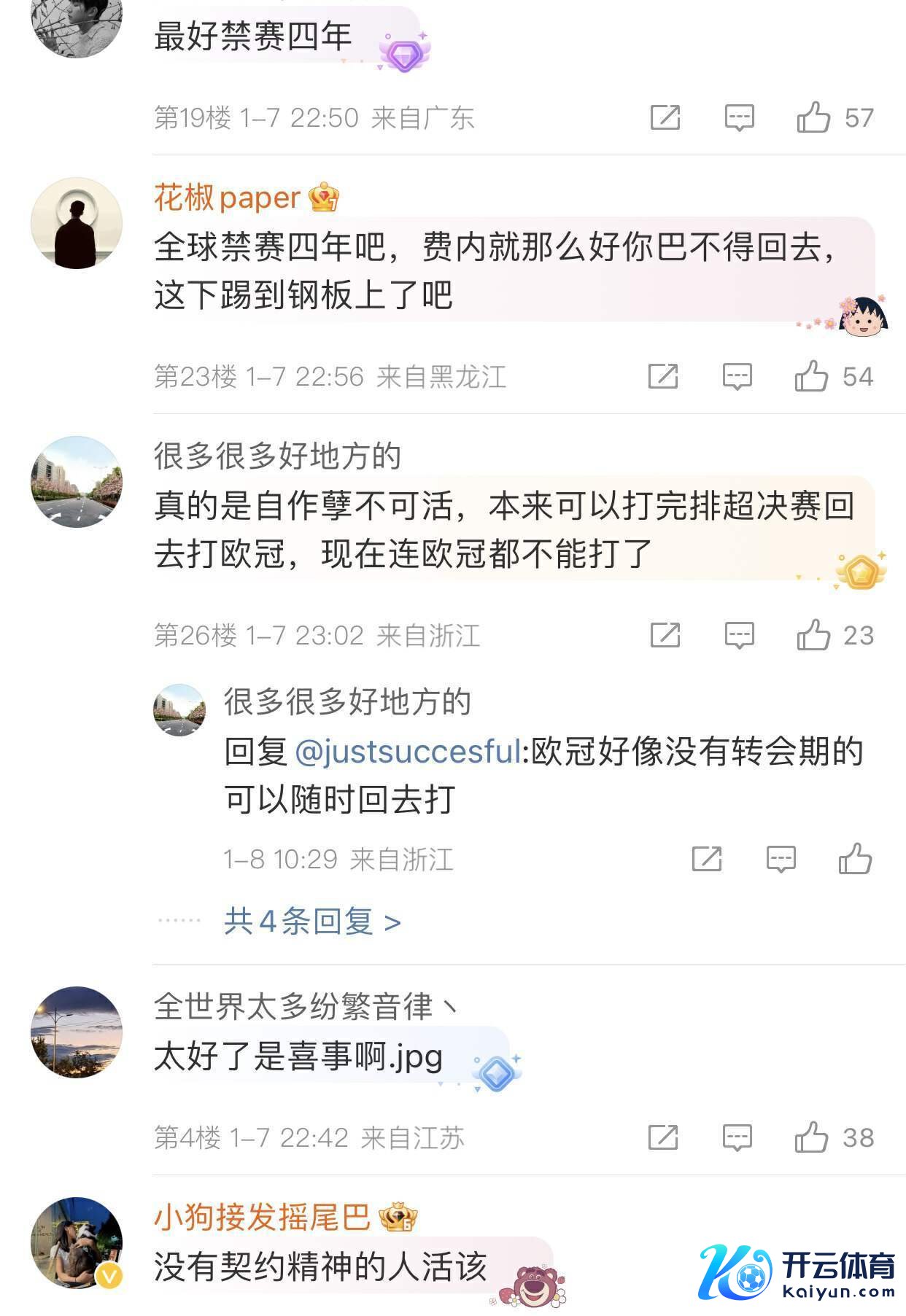Repost the 19楼 comment
The image size is (906, 1316).
(x=665, y=117)
